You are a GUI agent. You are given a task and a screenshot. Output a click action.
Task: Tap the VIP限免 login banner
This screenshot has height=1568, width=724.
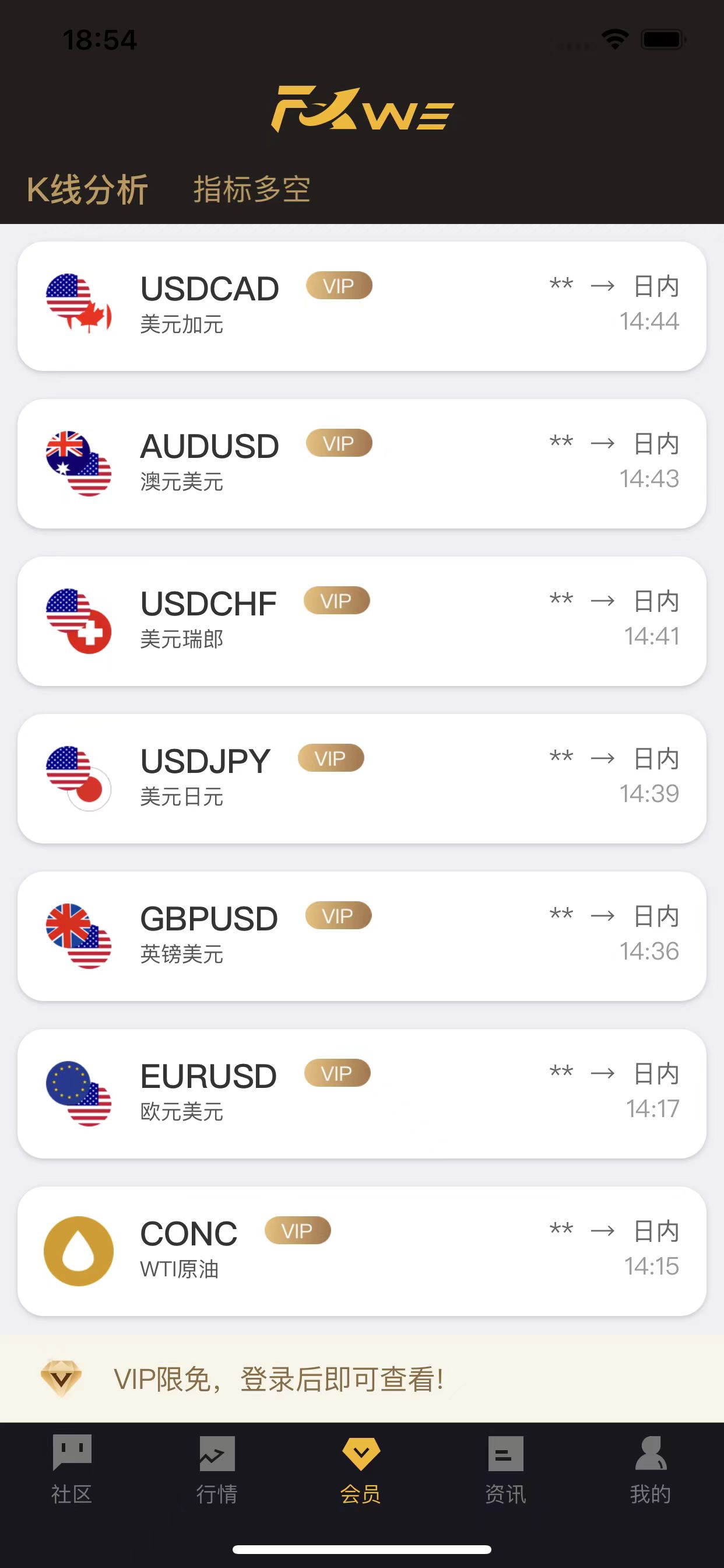point(362,1378)
